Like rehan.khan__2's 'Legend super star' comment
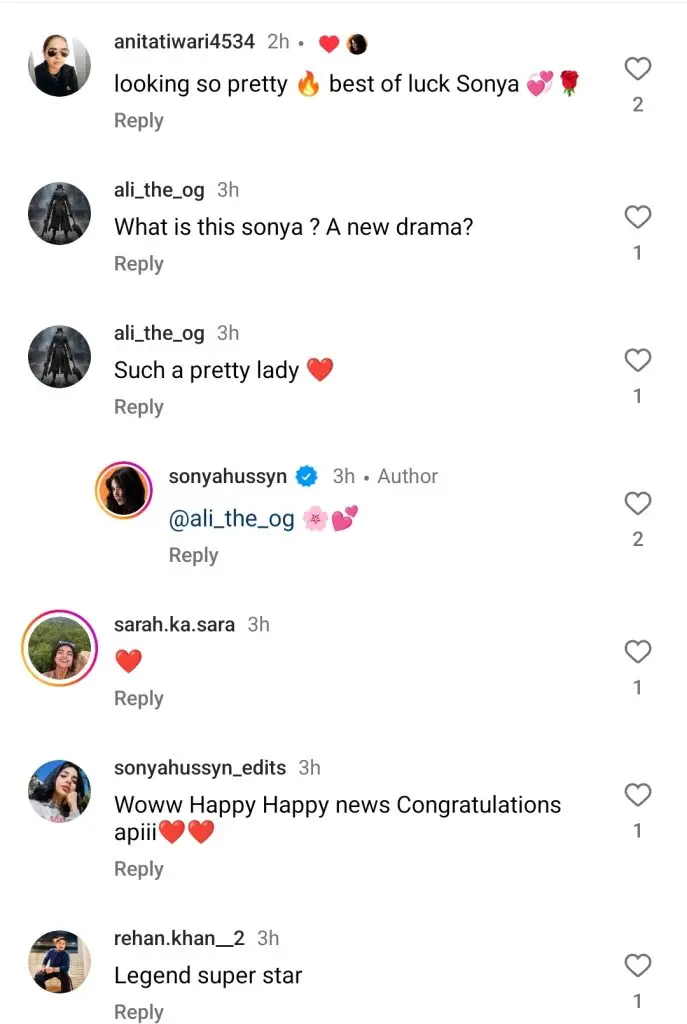This screenshot has height=1024, width=687. (638, 965)
